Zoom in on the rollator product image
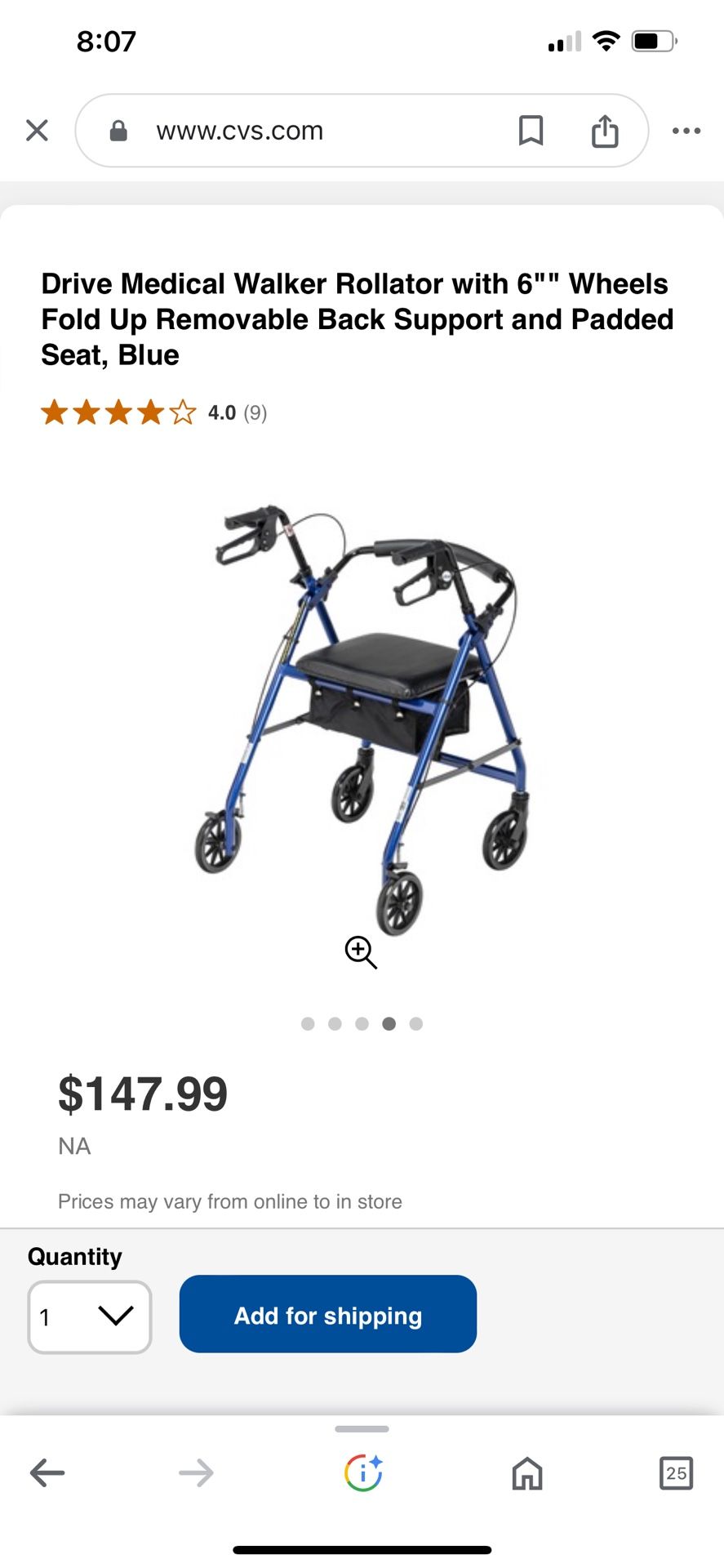Viewport: 724px width, 1568px height. pos(361,952)
